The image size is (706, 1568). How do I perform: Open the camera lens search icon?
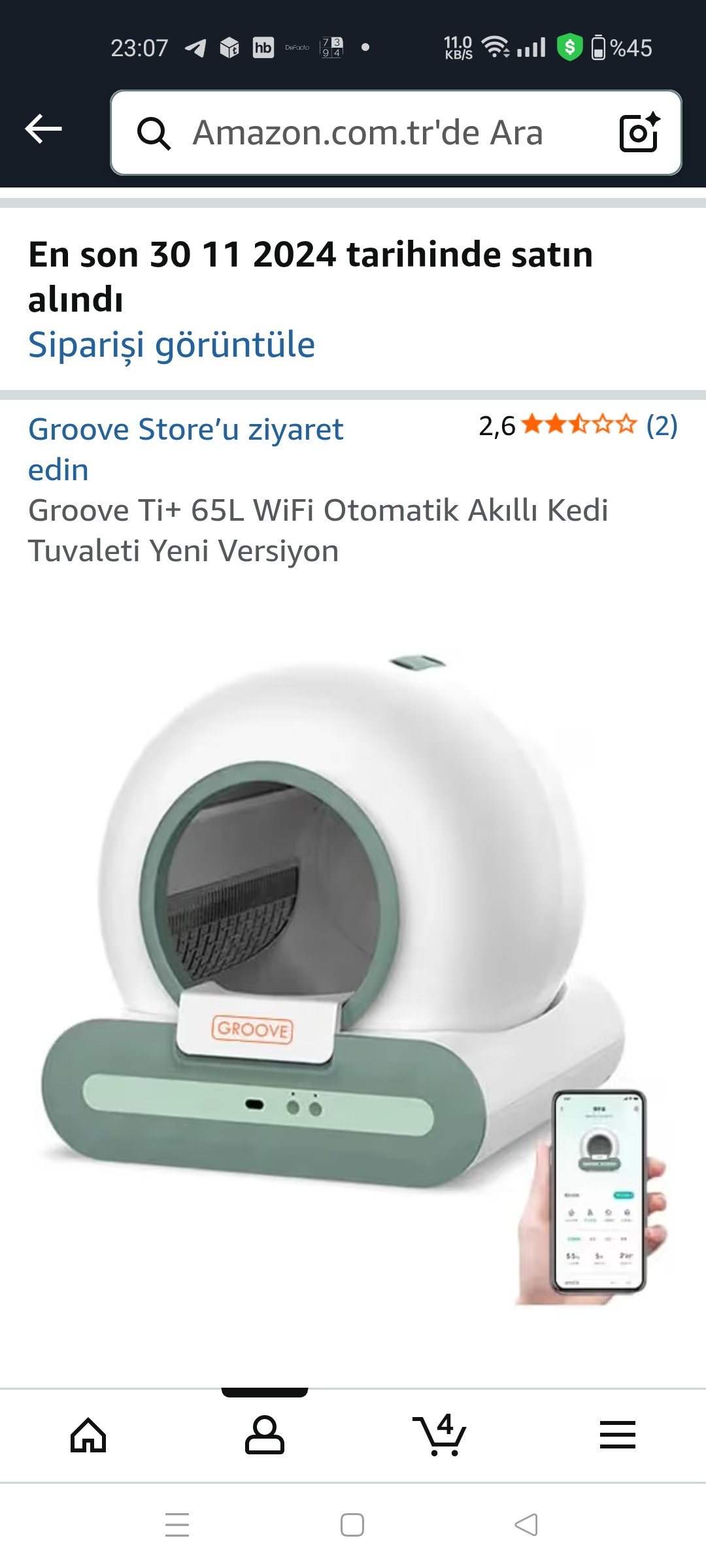[639, 133]
